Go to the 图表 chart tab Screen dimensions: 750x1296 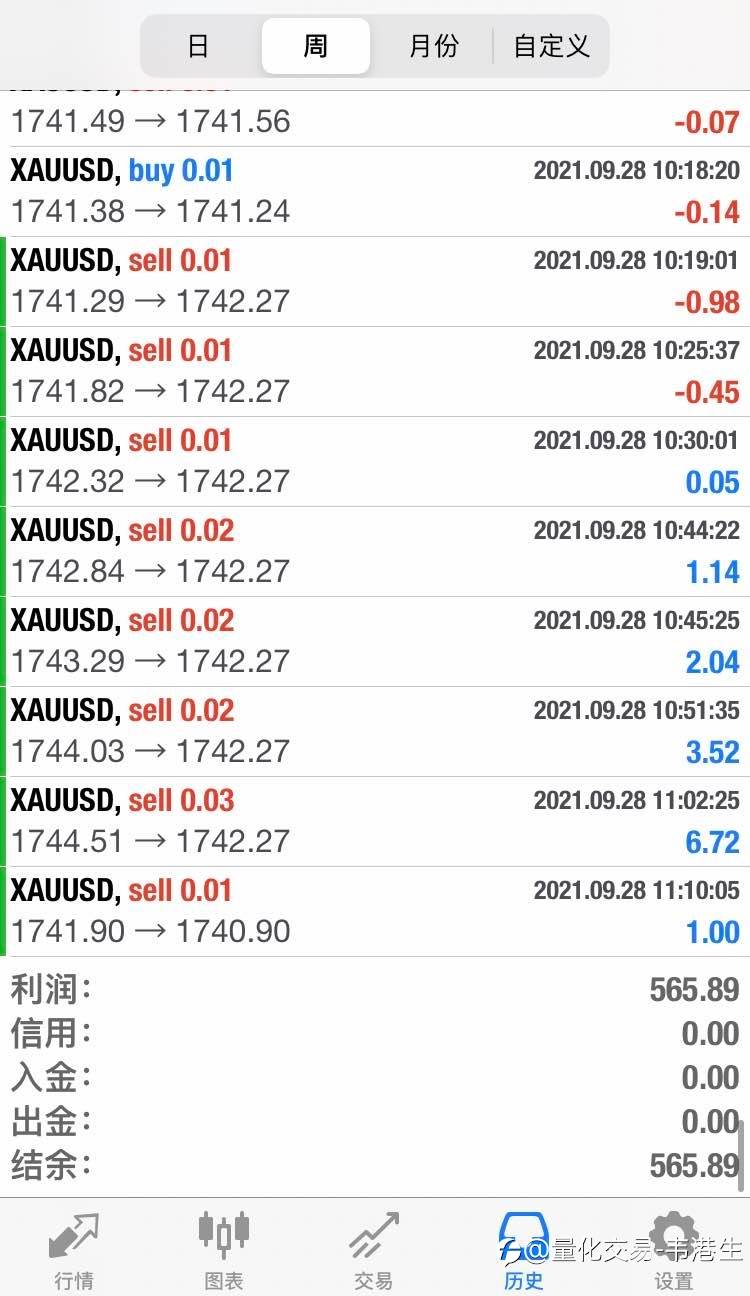(224, 1249)
